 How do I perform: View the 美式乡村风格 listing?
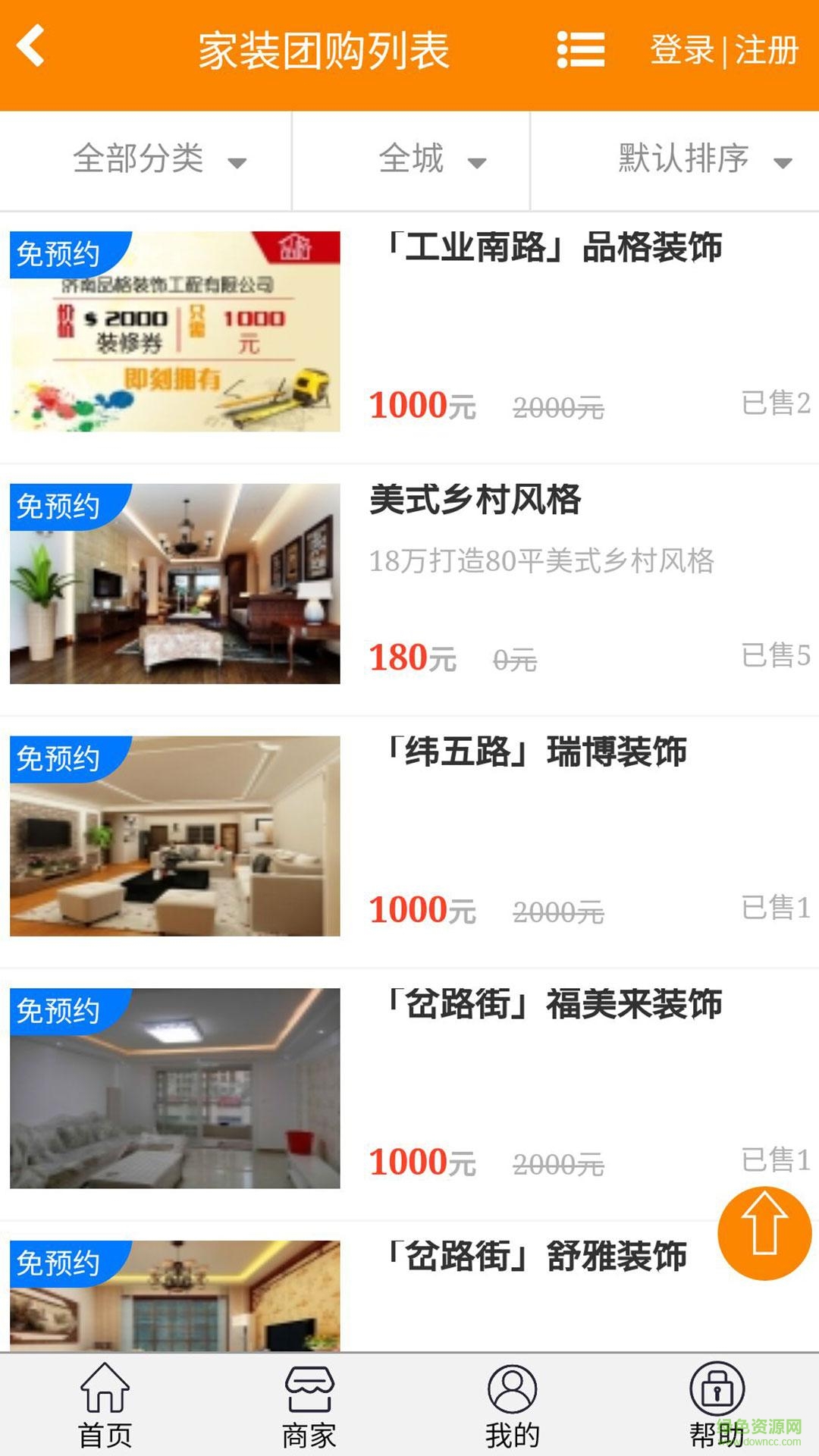(x=475, y=500)
